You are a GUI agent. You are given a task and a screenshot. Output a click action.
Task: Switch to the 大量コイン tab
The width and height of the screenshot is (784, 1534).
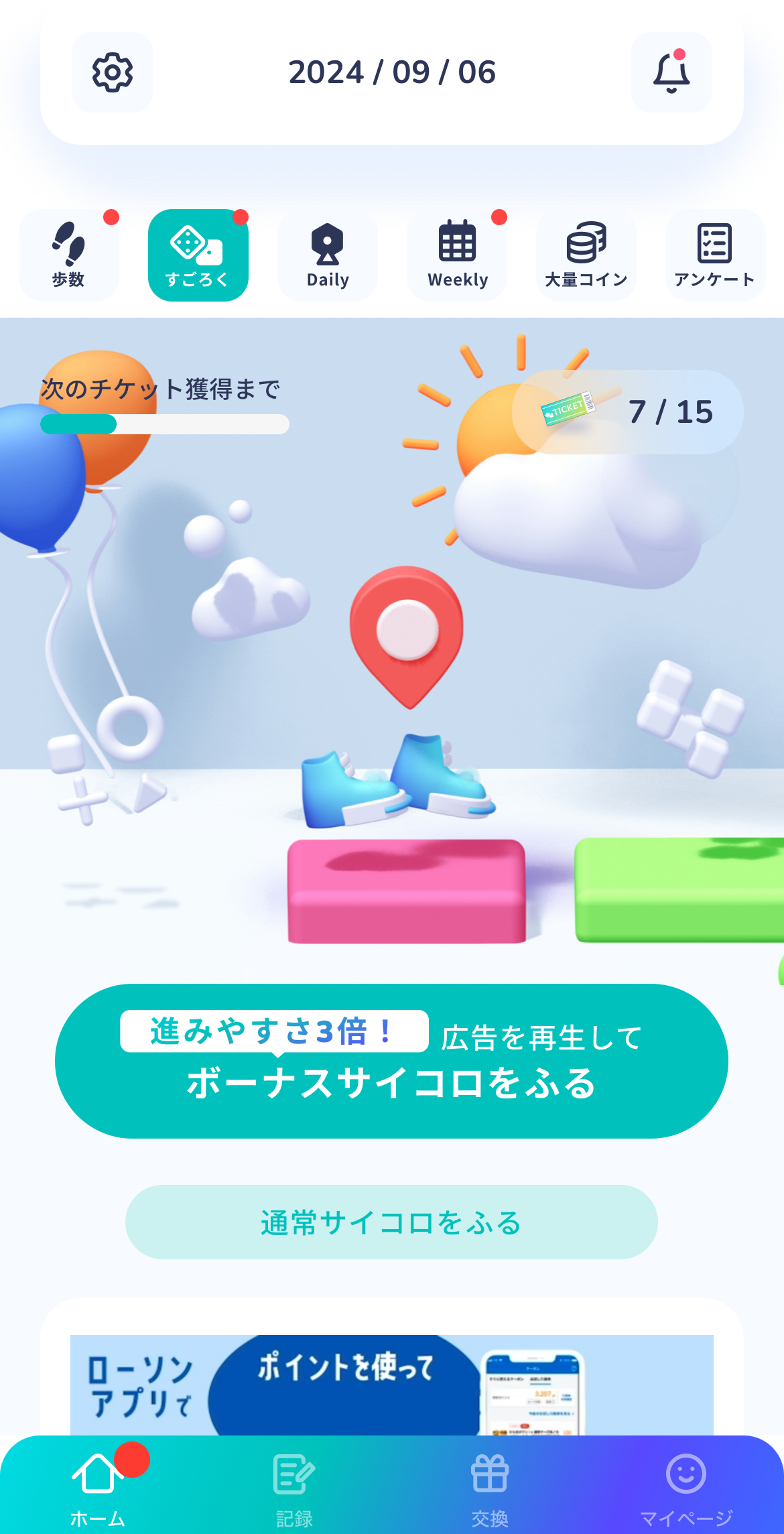click(586, 255)
